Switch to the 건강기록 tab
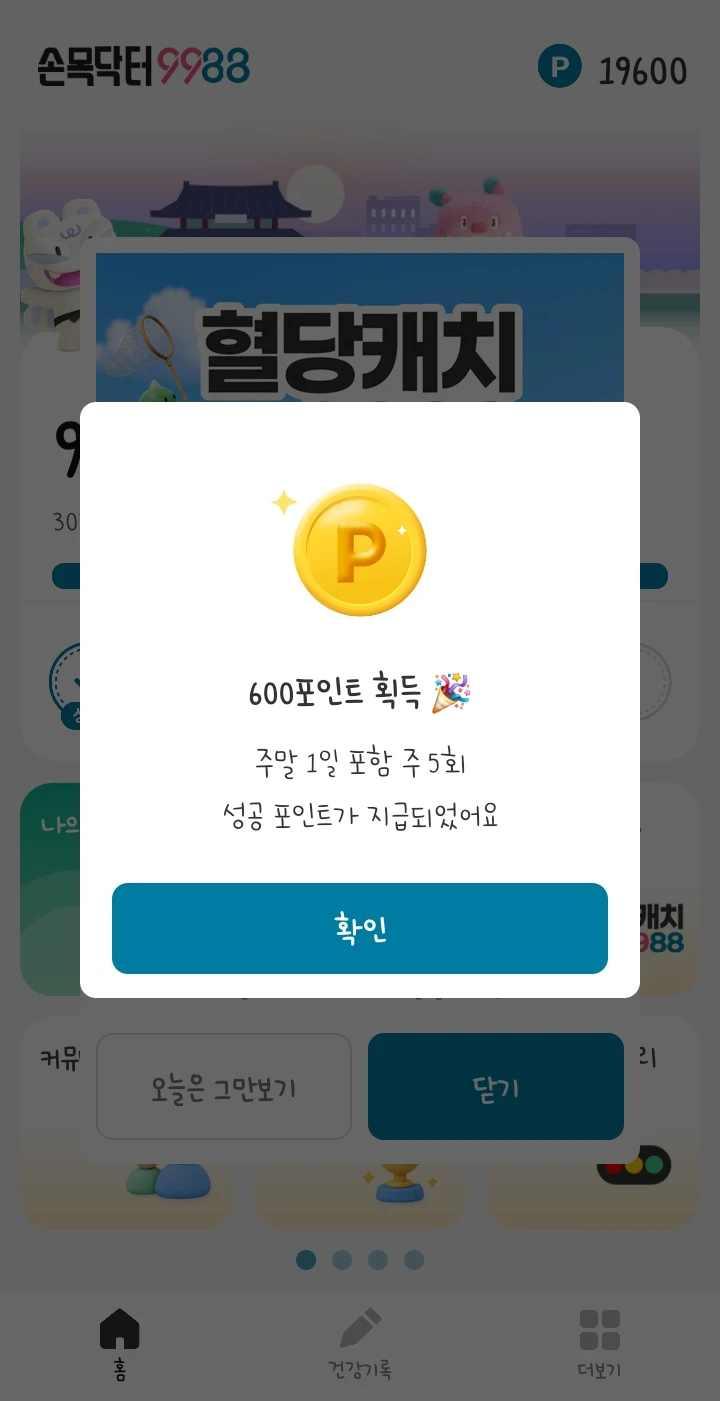Image resolution: width=720 pixels, height=1401 pixels. 360,1344
